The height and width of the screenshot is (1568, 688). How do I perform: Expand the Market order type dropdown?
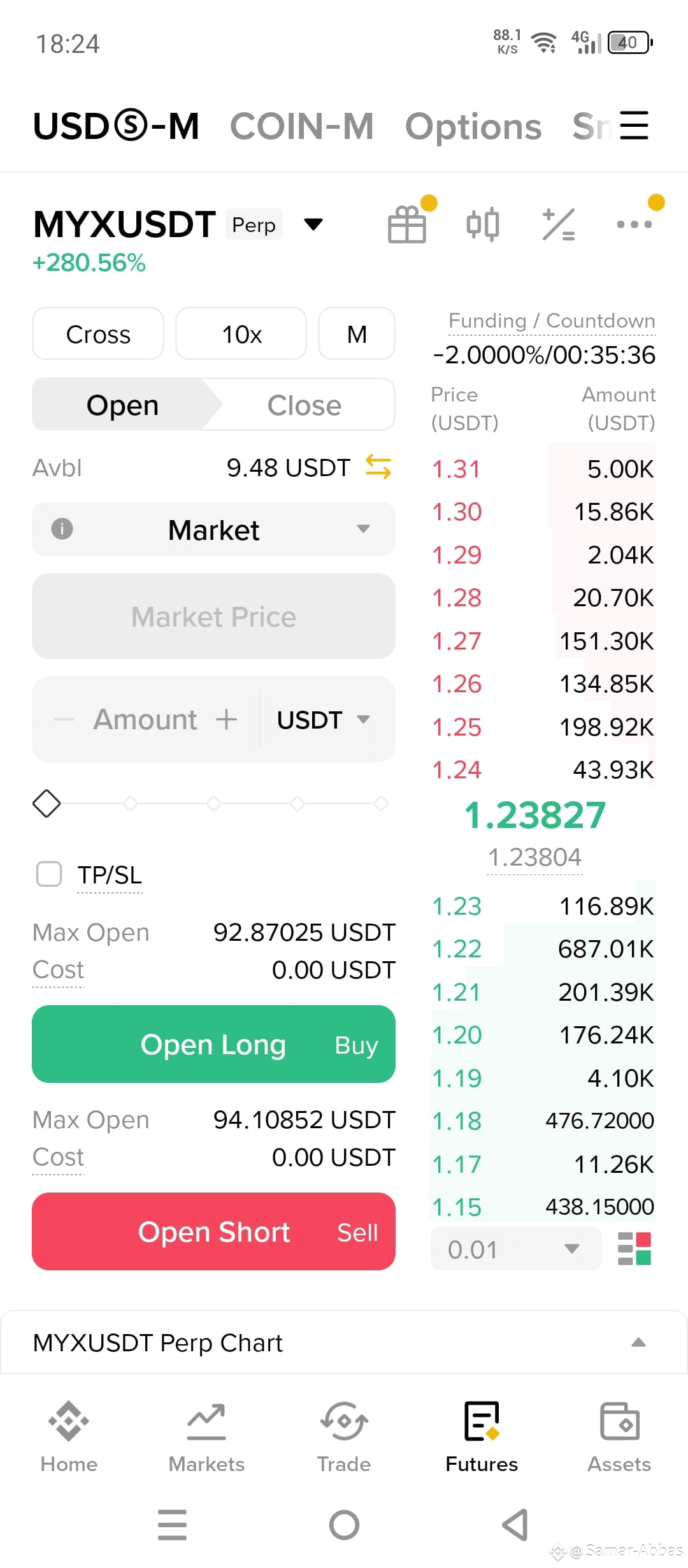(x=214, y=529)
